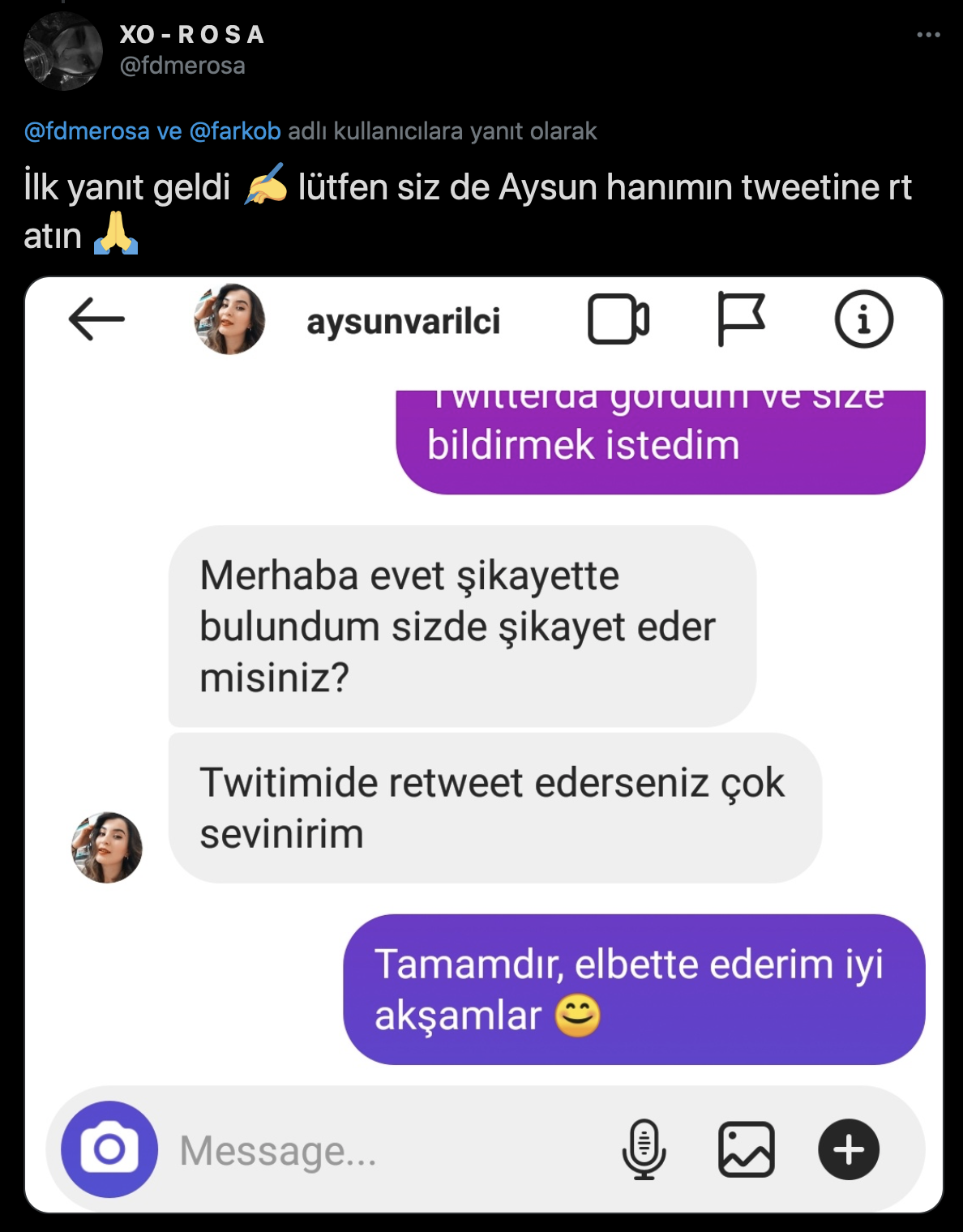This screenshot has height=1232, width=963.
Task: Go back using the back arrow
Action: (95, 319)
